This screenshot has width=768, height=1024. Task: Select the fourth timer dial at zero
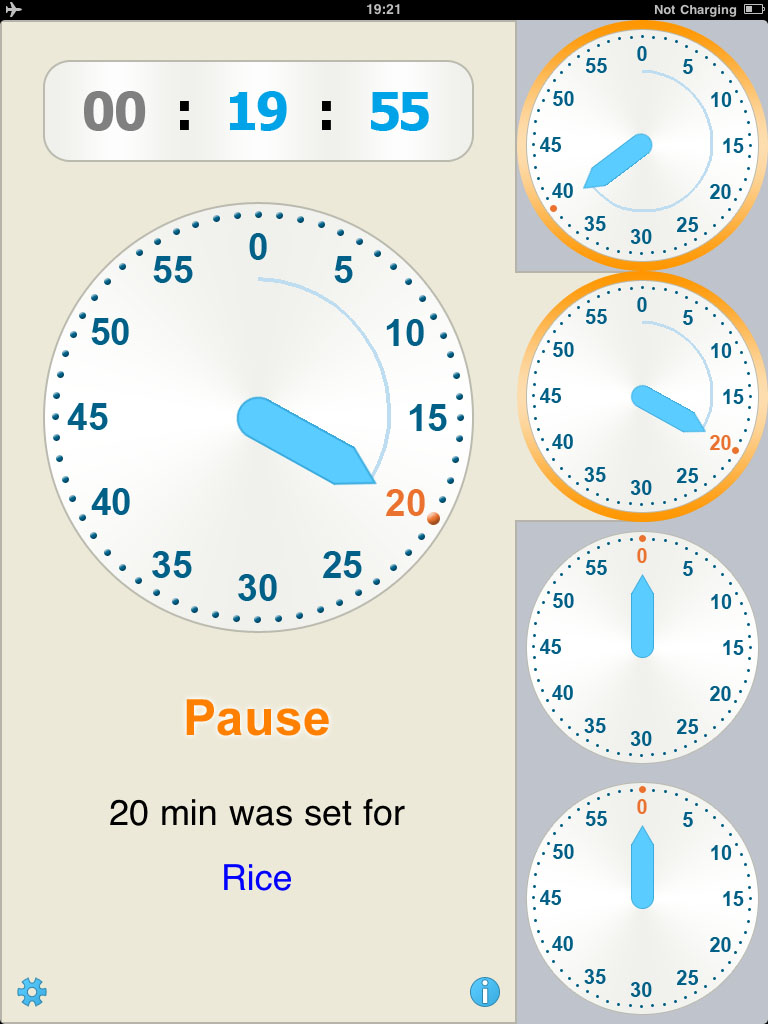tap(641, 897)
